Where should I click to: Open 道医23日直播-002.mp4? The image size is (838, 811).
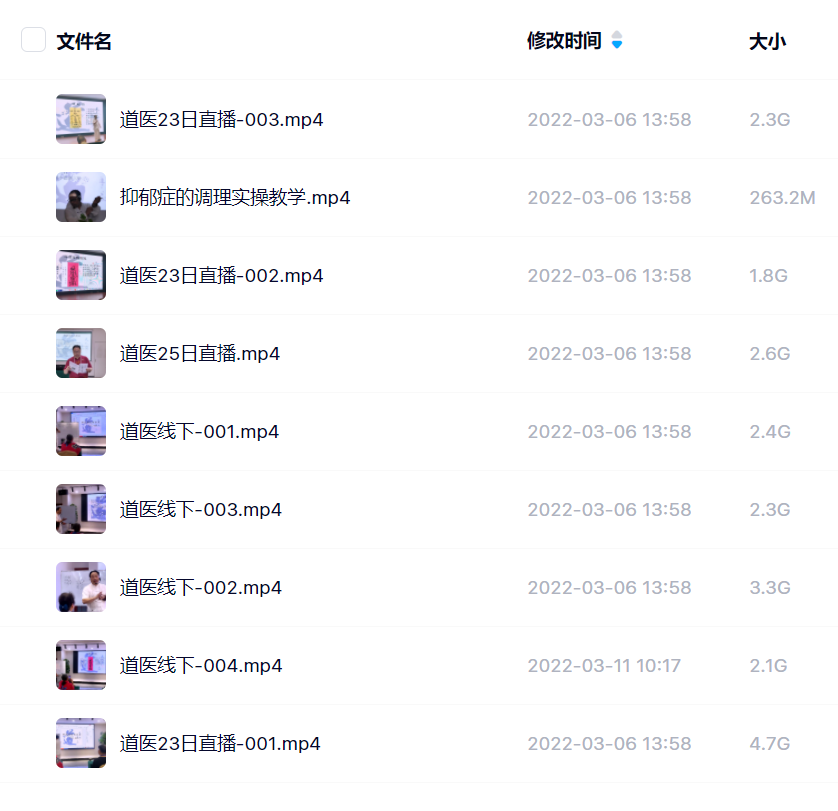pos(221,276)
